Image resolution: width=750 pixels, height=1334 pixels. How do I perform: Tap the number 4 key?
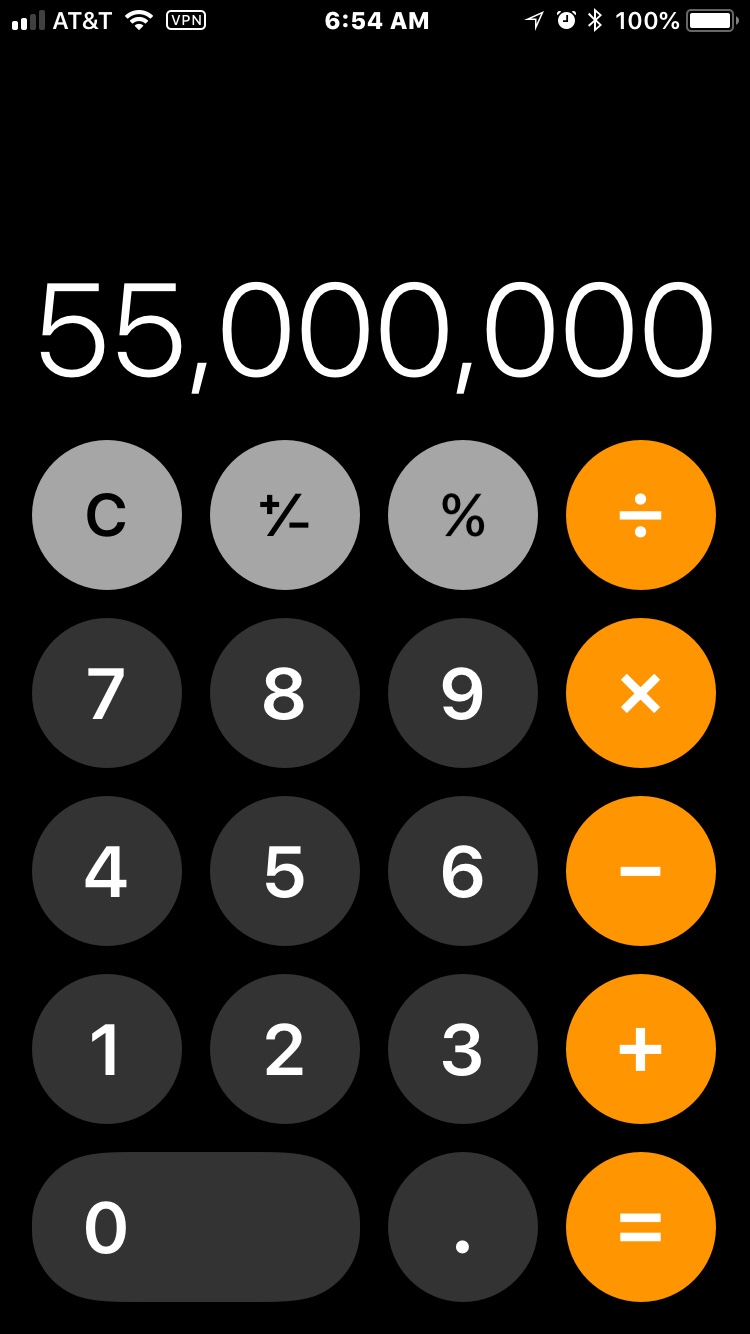(x=107, y=871)
